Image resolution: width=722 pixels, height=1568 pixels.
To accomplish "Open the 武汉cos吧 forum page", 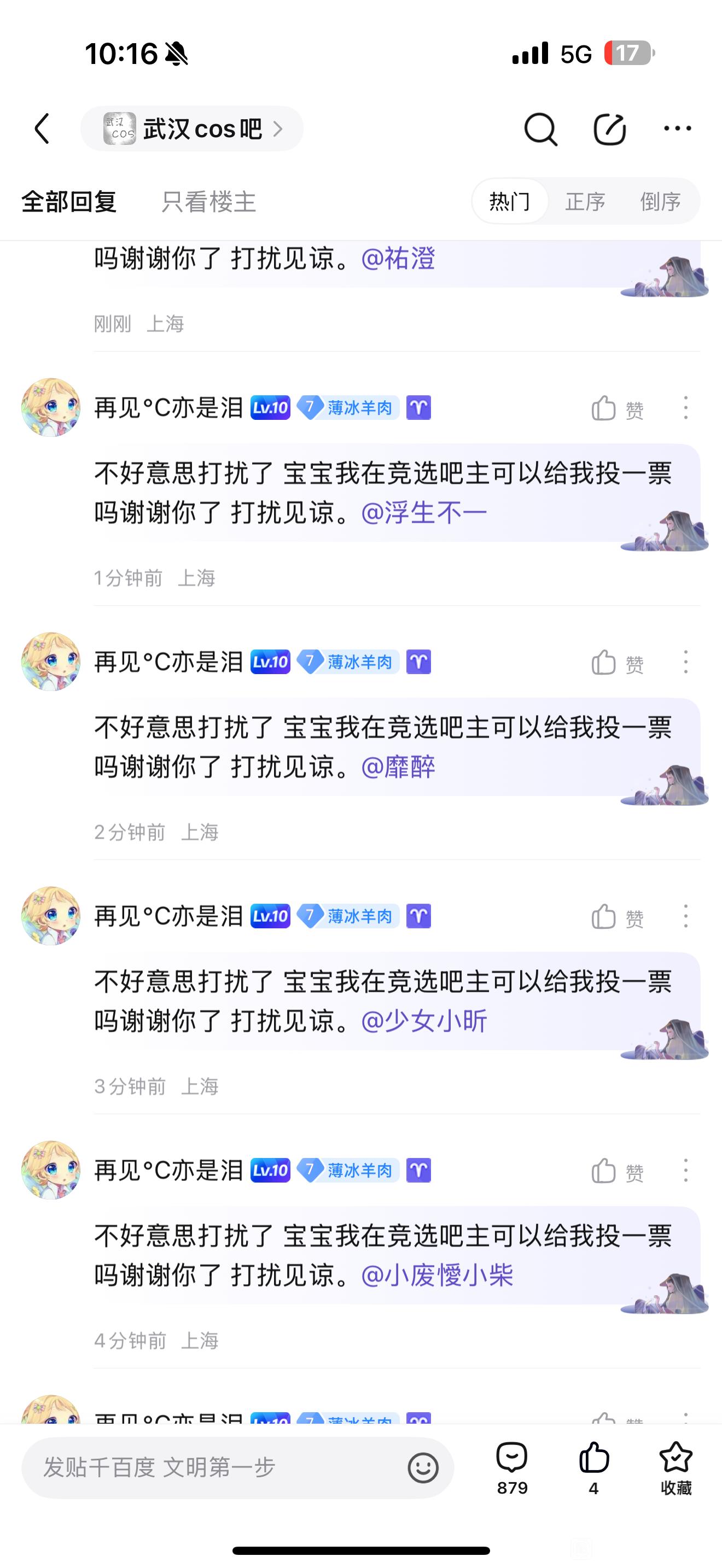I will (192, 128).
